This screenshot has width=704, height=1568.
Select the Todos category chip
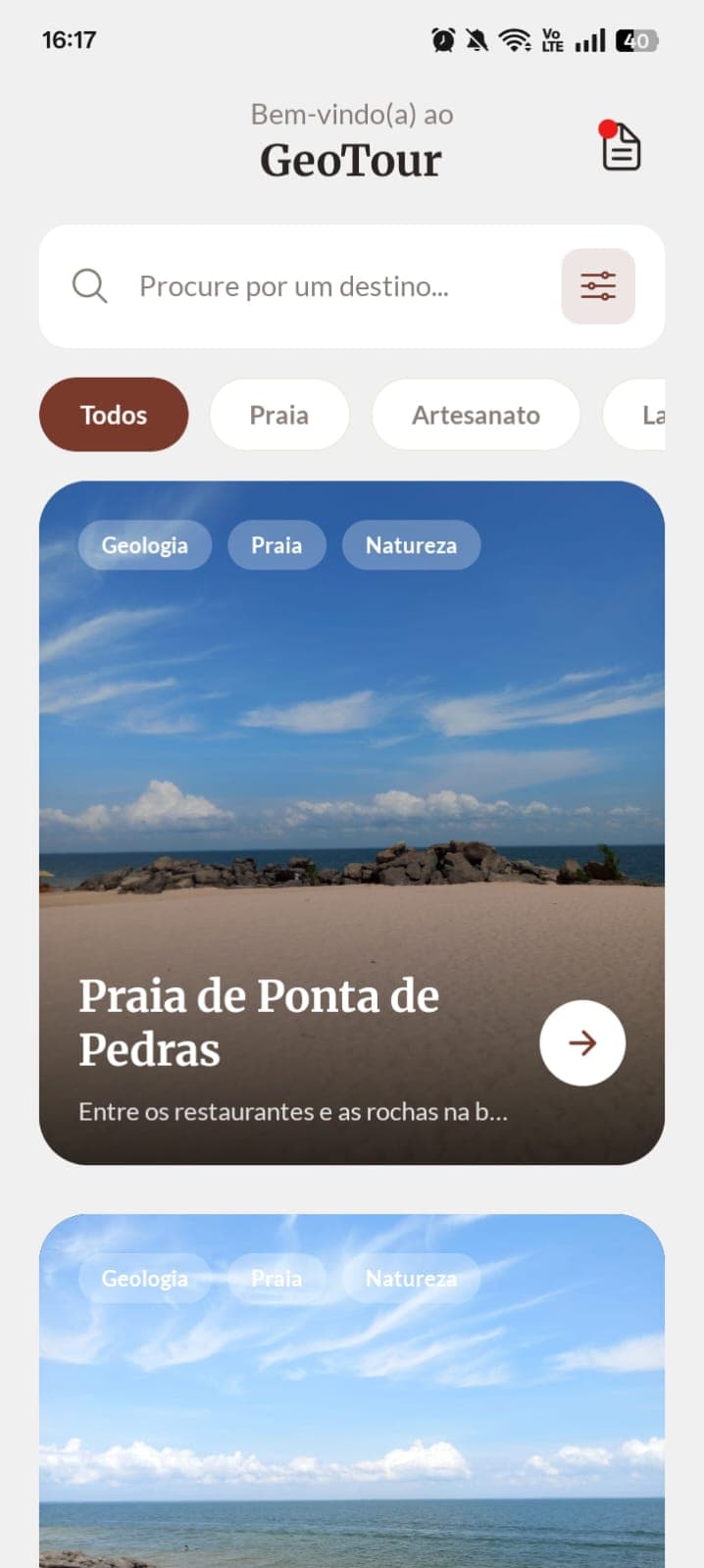click(114, 415)
